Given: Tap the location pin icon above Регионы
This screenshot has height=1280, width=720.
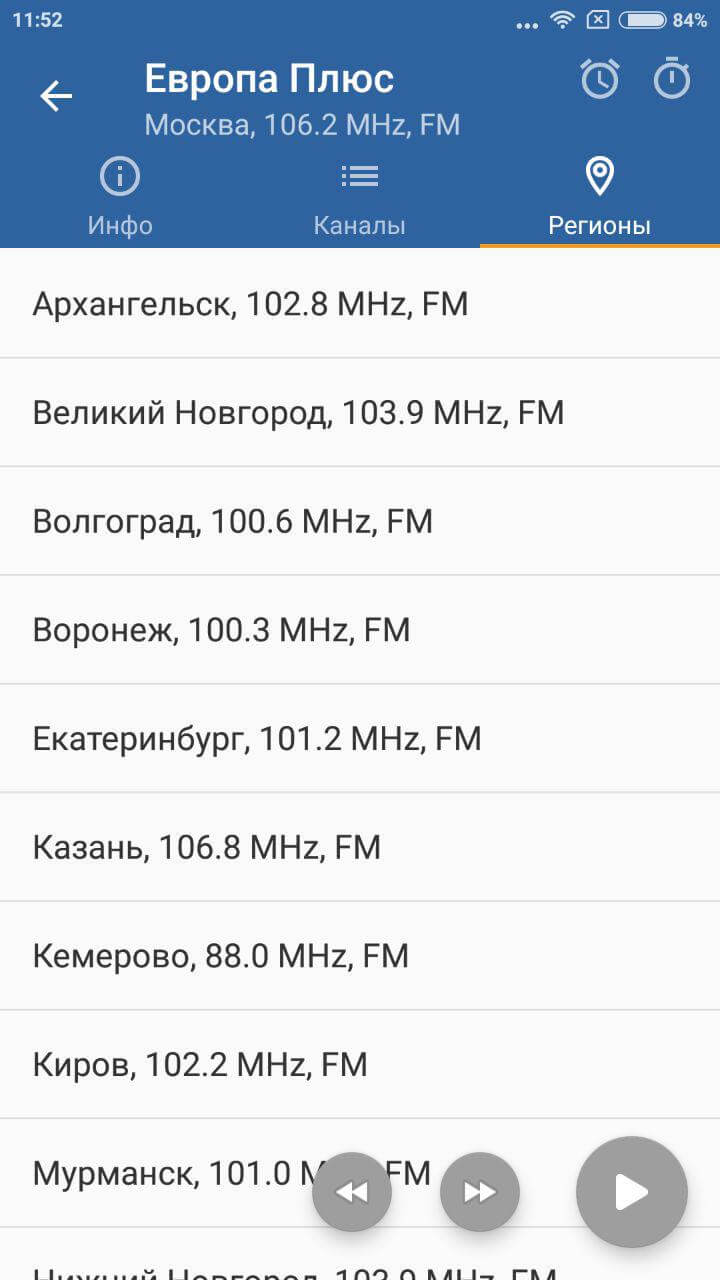Looking at the screenshot, I should 600,175.
